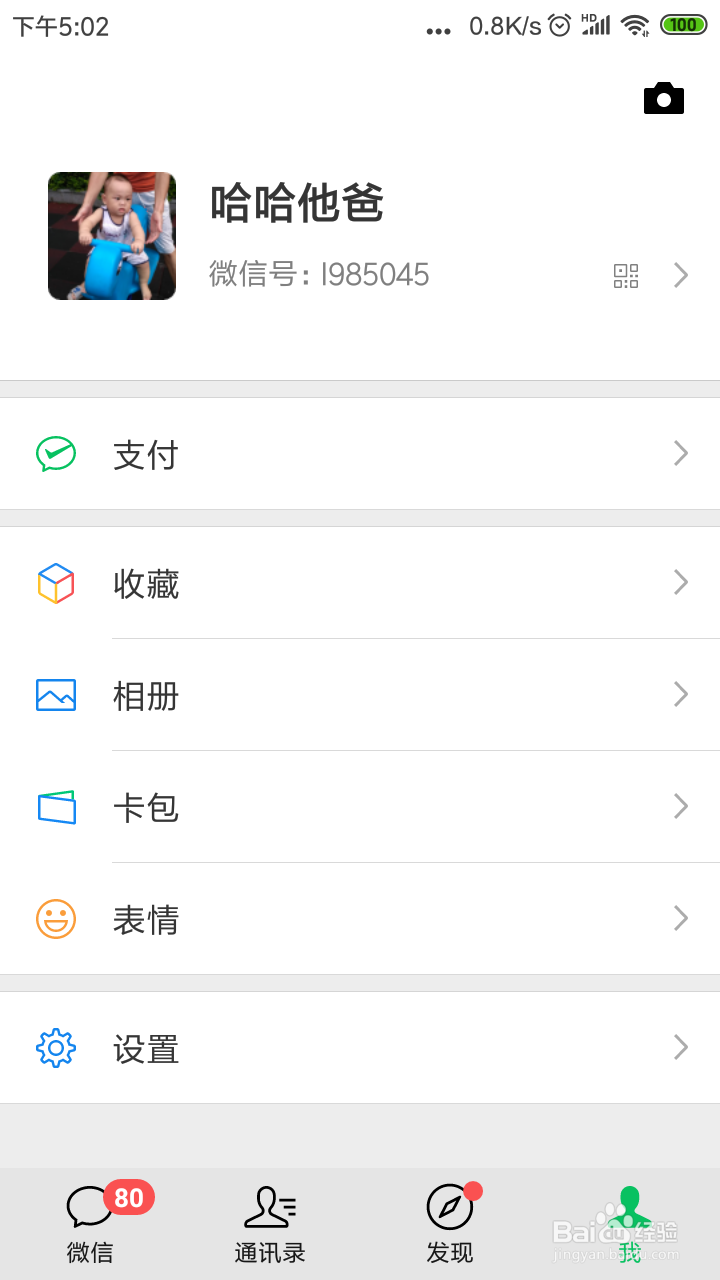Switch to the 发现 discover tab
The width and height of the screenshot is (720, 1280).
(x=450, y=1224)
